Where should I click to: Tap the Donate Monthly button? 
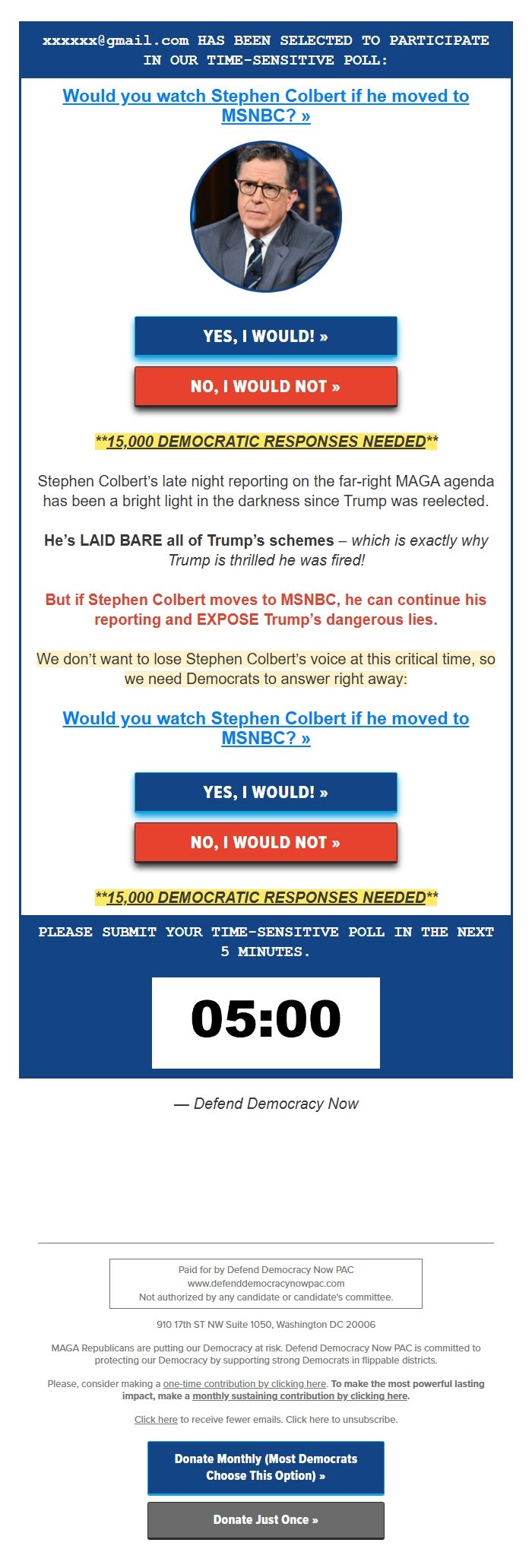coord(265,1467)
